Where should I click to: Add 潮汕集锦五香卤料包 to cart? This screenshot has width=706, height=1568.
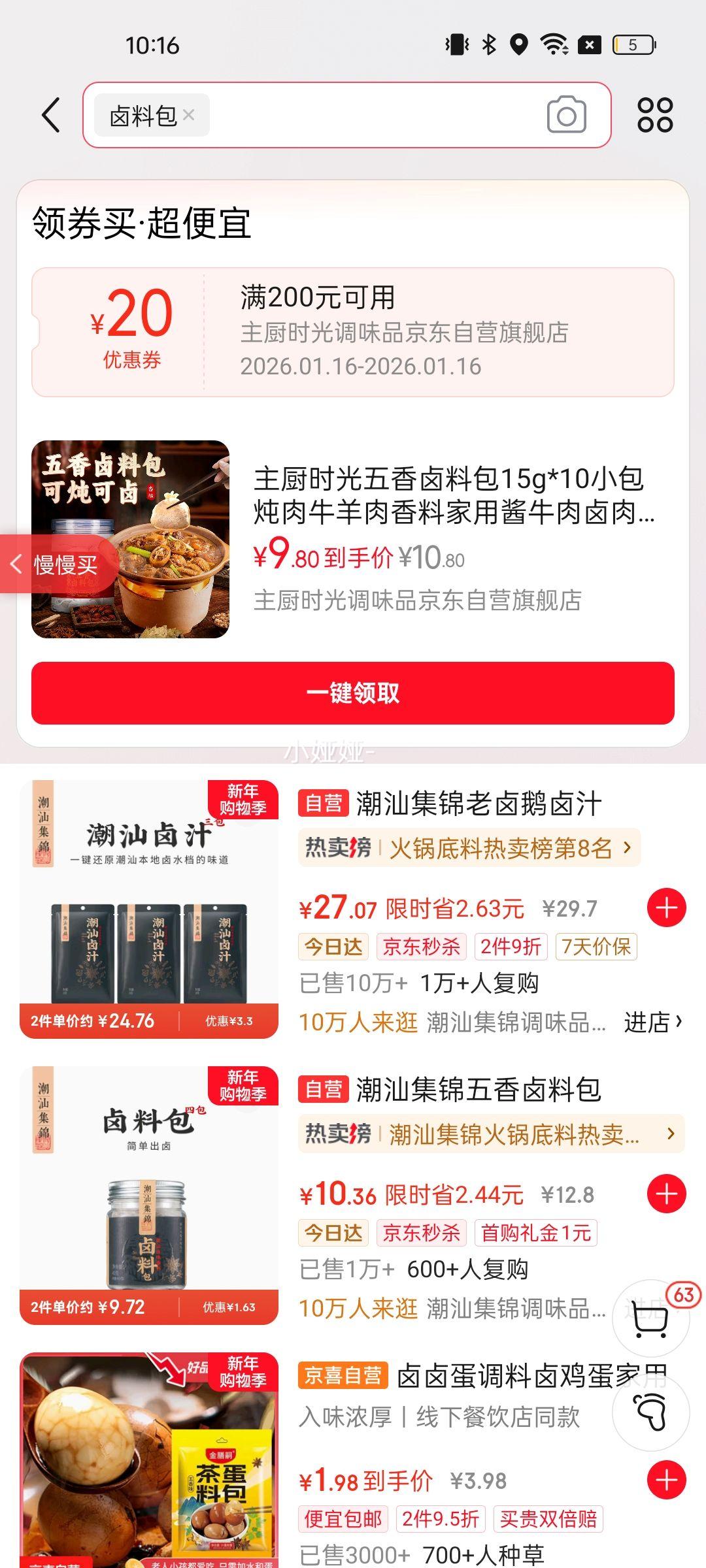click(x=666, y=1194)
